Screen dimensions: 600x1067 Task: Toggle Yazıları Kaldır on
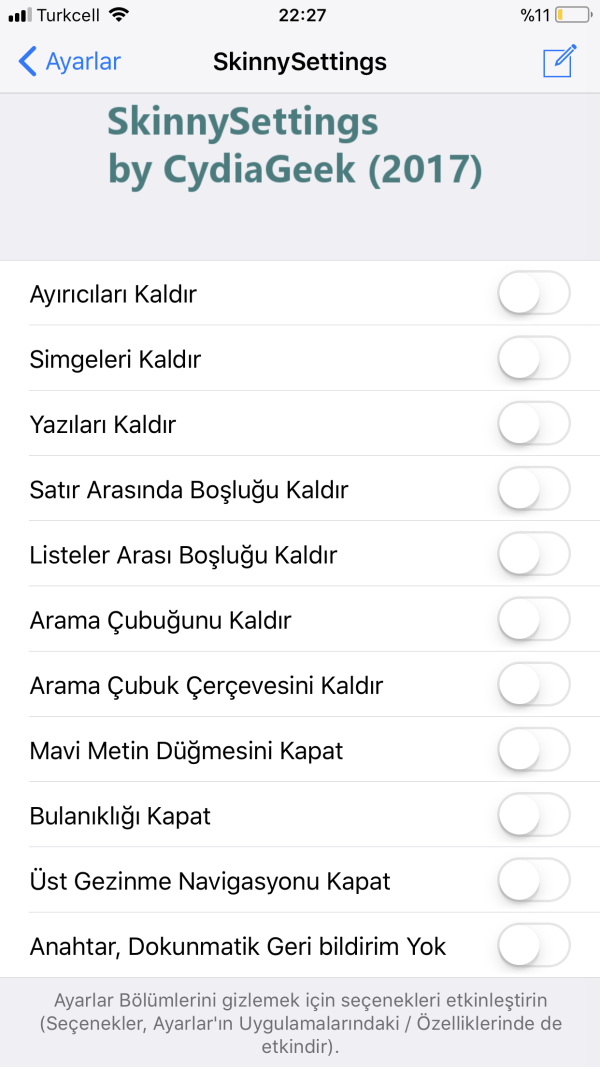[533, 424]
